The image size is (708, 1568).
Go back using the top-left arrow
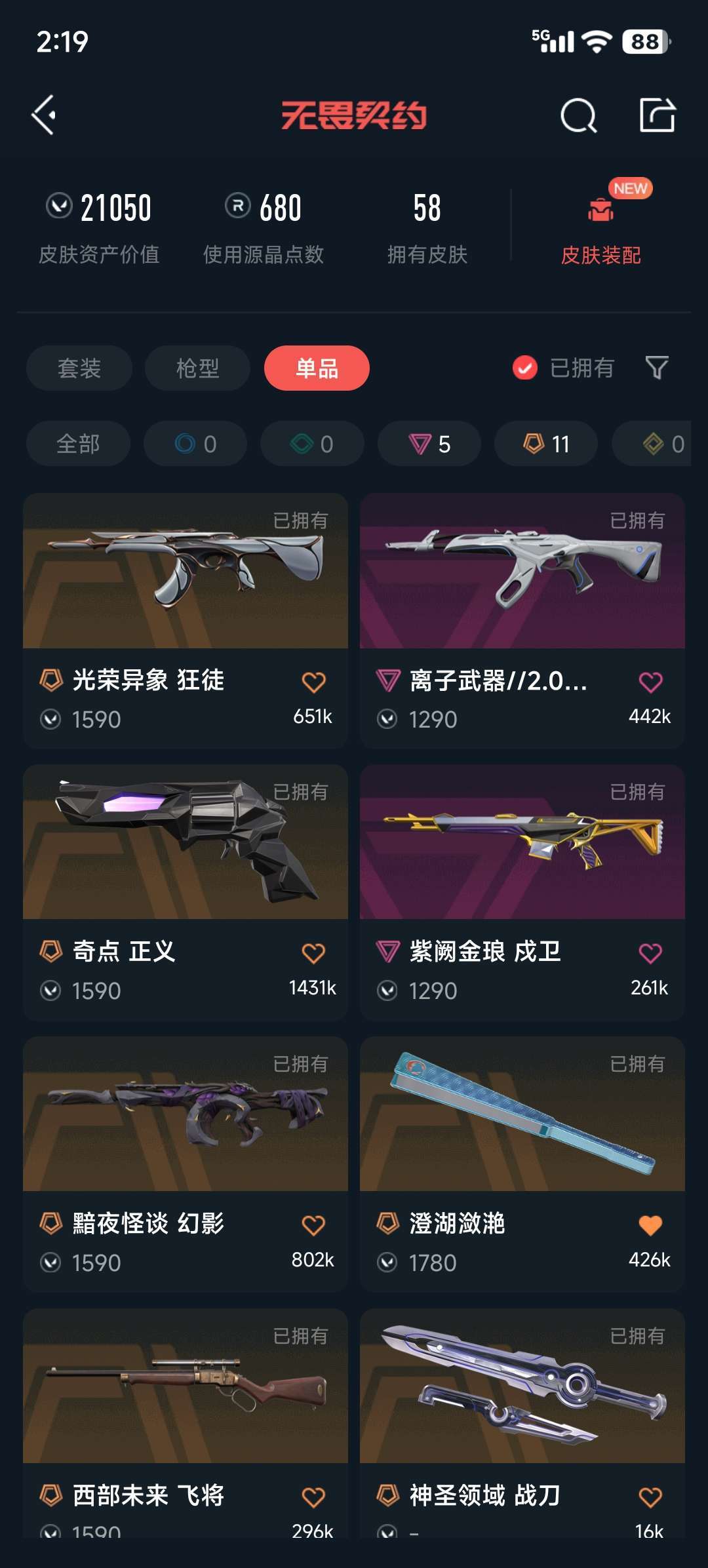coord(44,115)
